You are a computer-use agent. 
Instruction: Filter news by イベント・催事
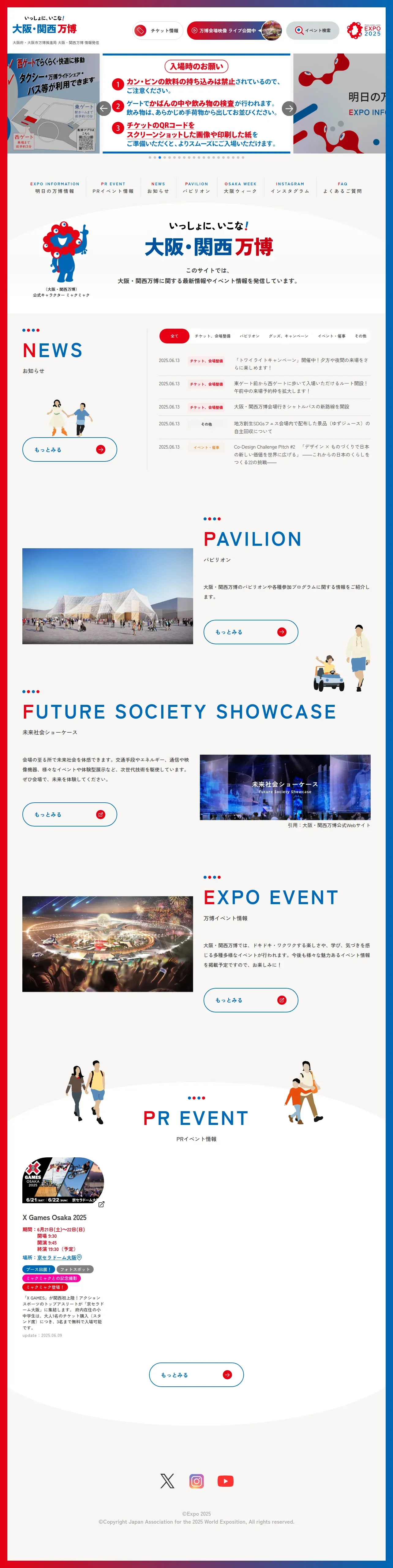coord(331,336)
